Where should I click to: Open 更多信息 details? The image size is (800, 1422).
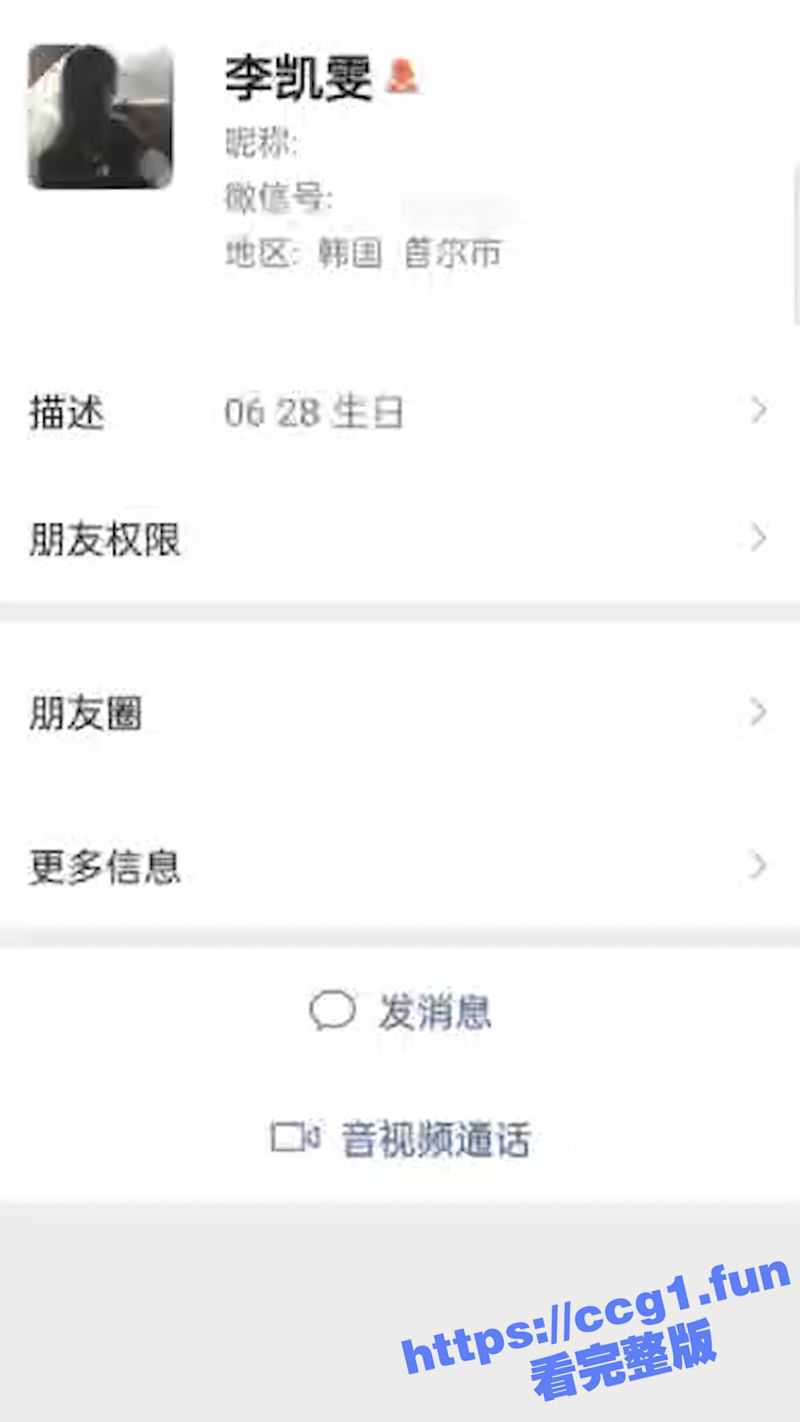point(400,866)
